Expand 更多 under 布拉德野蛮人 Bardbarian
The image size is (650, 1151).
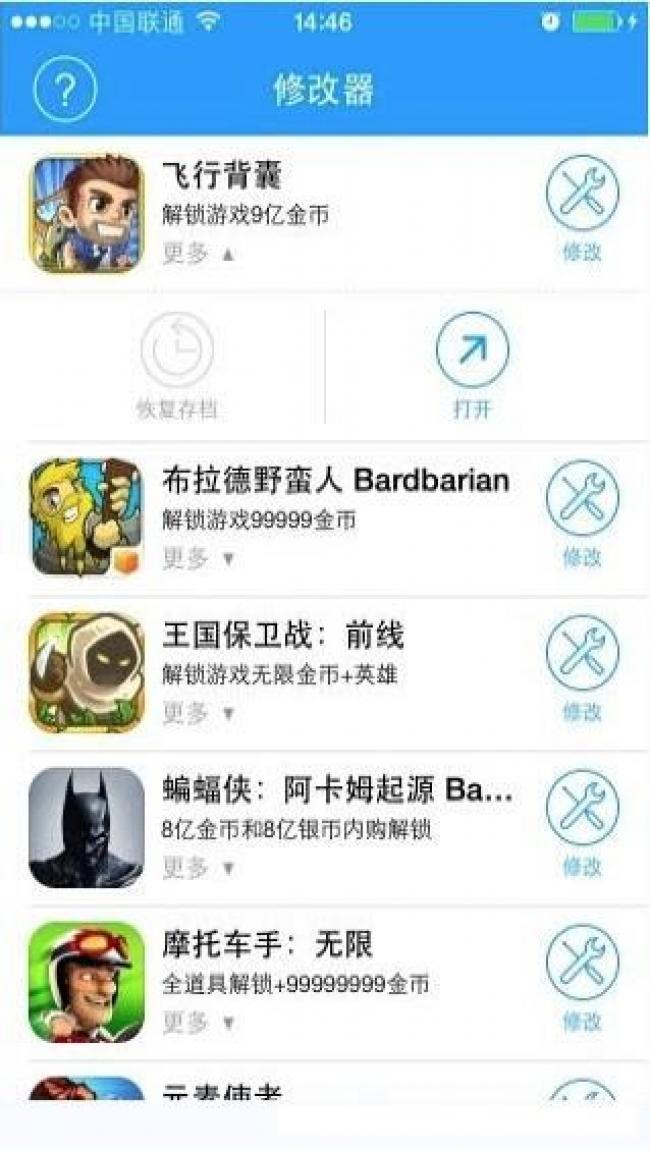click(x=199, y=558)
